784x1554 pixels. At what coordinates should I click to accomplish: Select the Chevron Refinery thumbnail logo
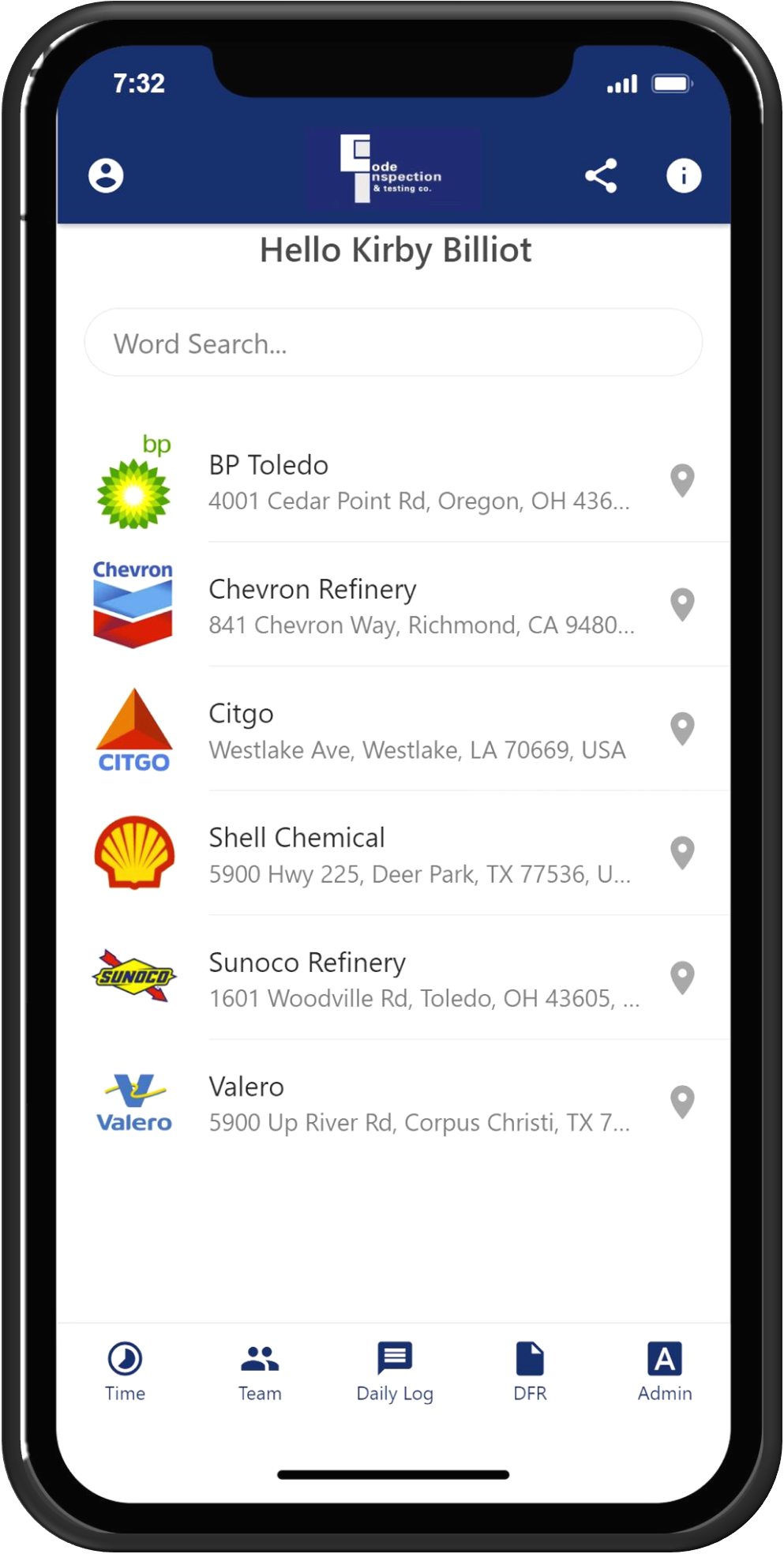tap(133, 605)
